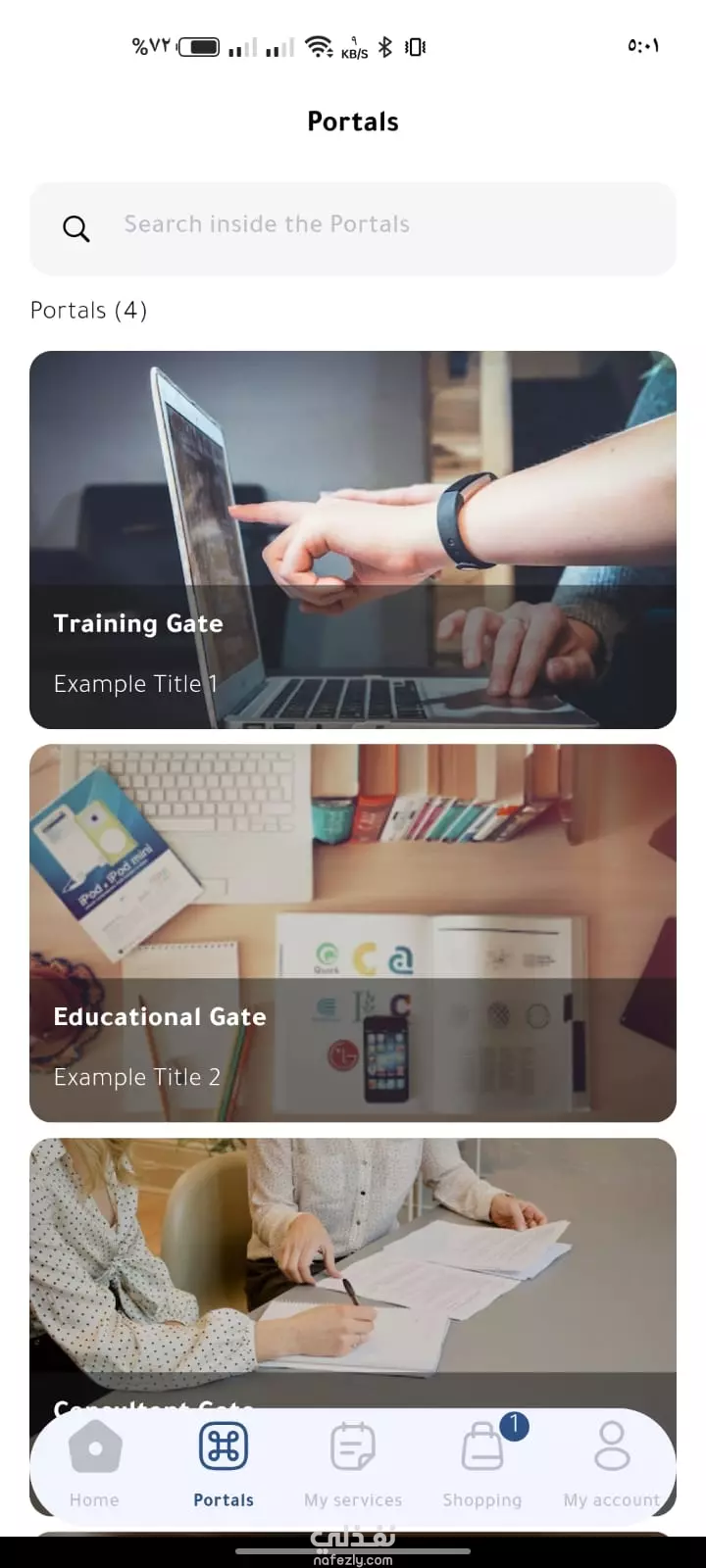Tap the Search inside the Portals field

tap(353, 228)
